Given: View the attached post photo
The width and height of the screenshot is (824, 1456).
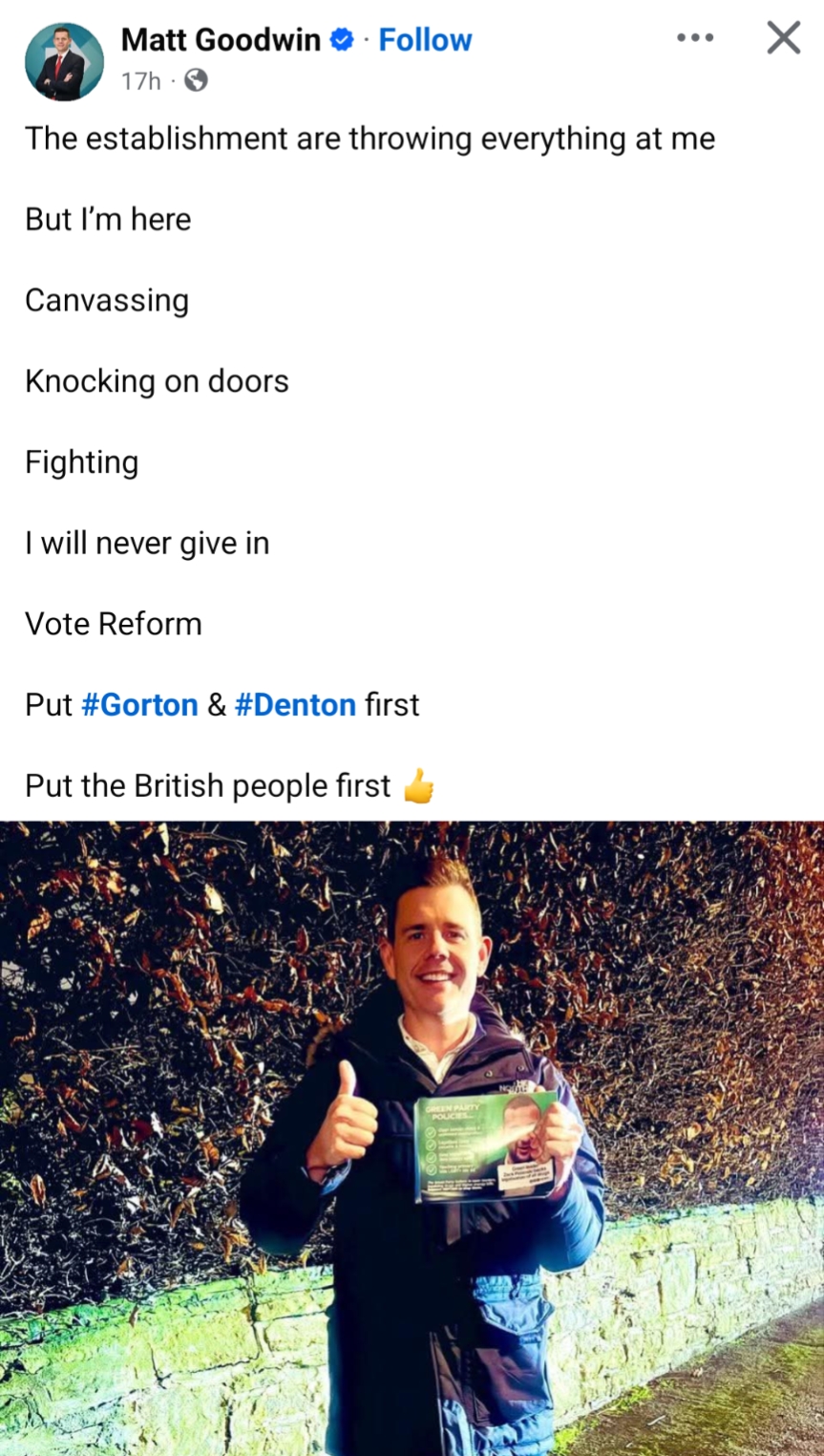Looking at the screenshot, I should [x=412, y=1137].
